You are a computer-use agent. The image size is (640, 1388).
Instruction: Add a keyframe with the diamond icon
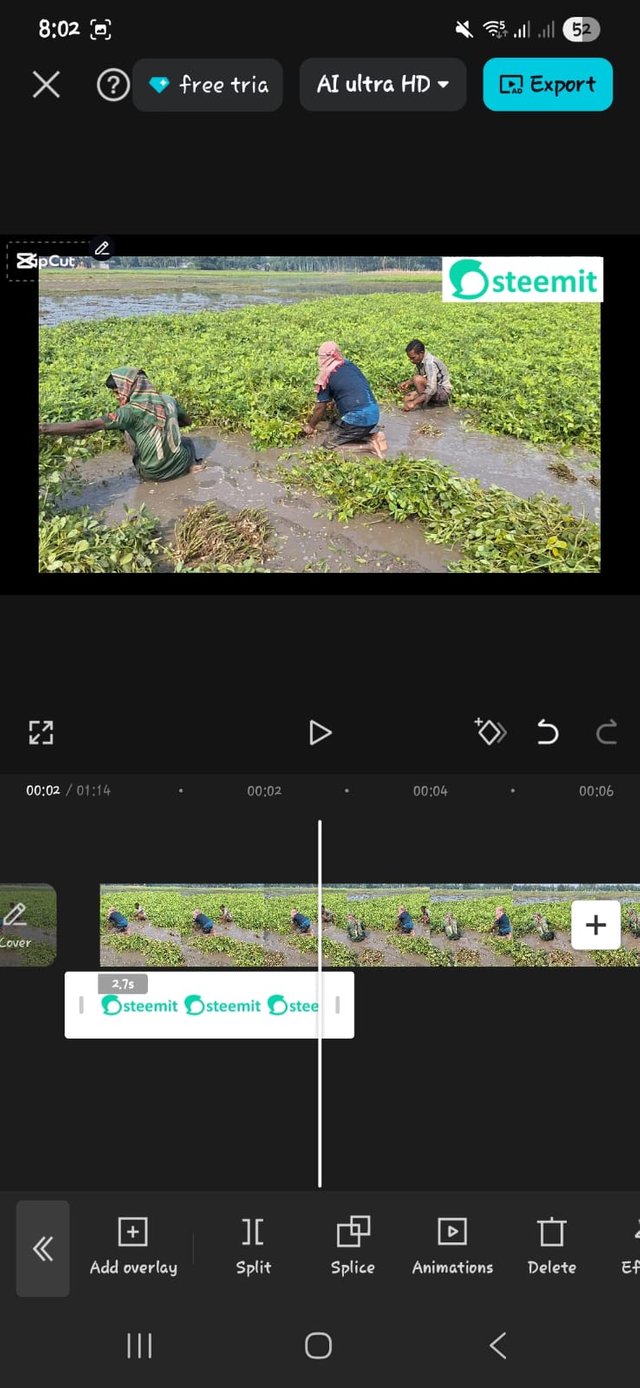[x=490, y=732]
